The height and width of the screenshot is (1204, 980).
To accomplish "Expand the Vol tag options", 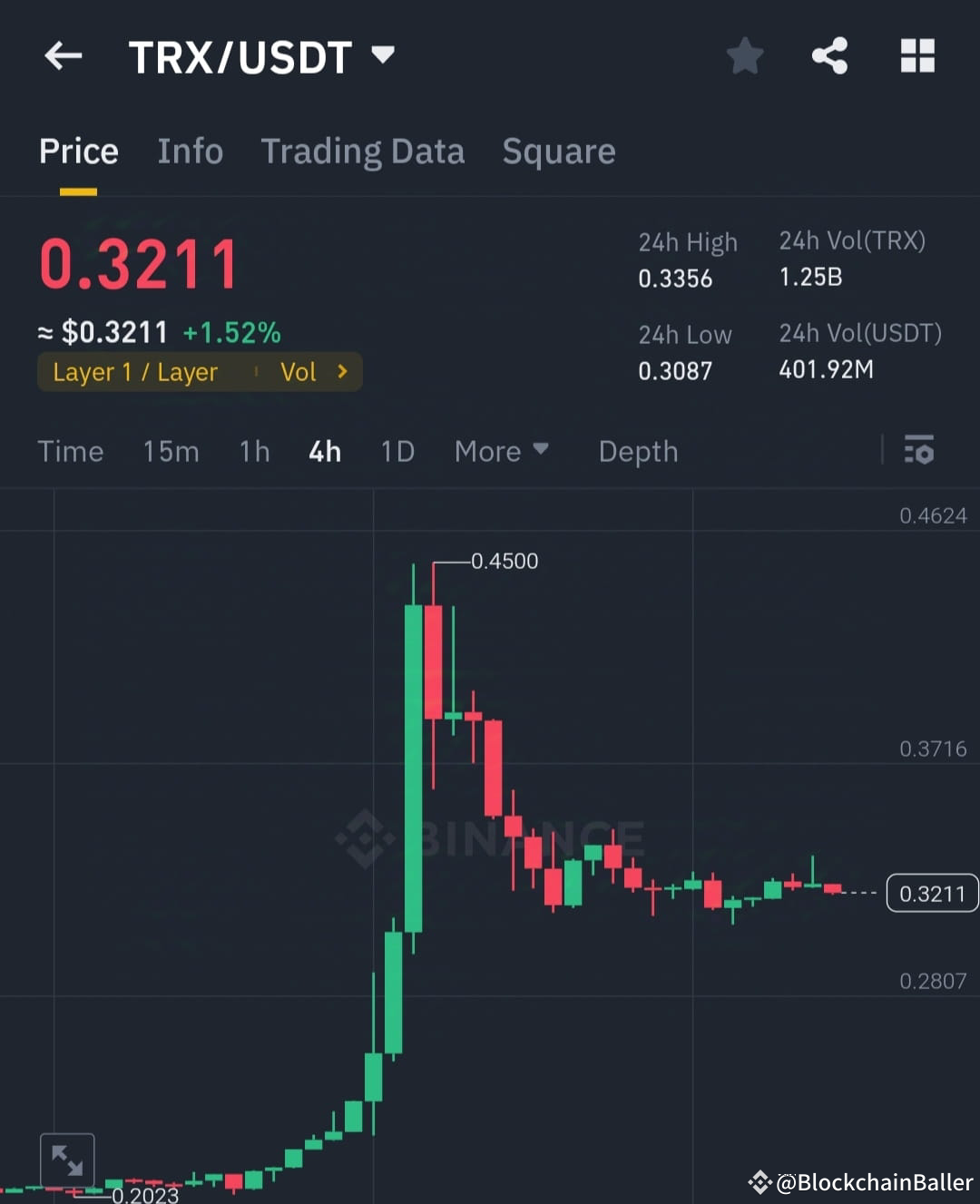I will tap(311, 371).
